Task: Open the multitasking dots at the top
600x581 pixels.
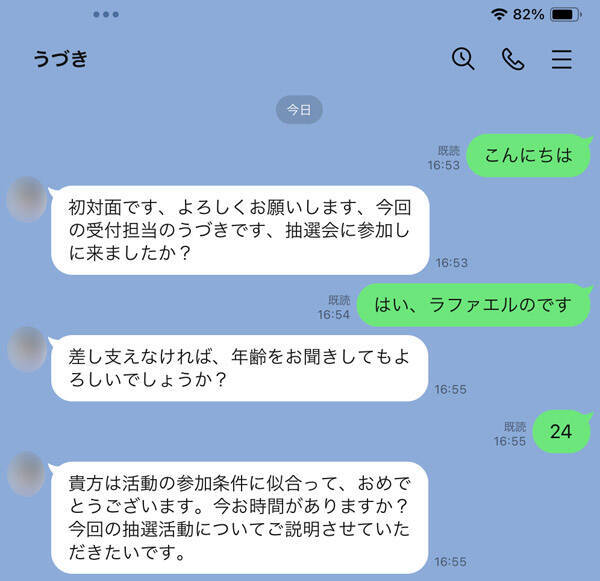Action: coord(105,15)
